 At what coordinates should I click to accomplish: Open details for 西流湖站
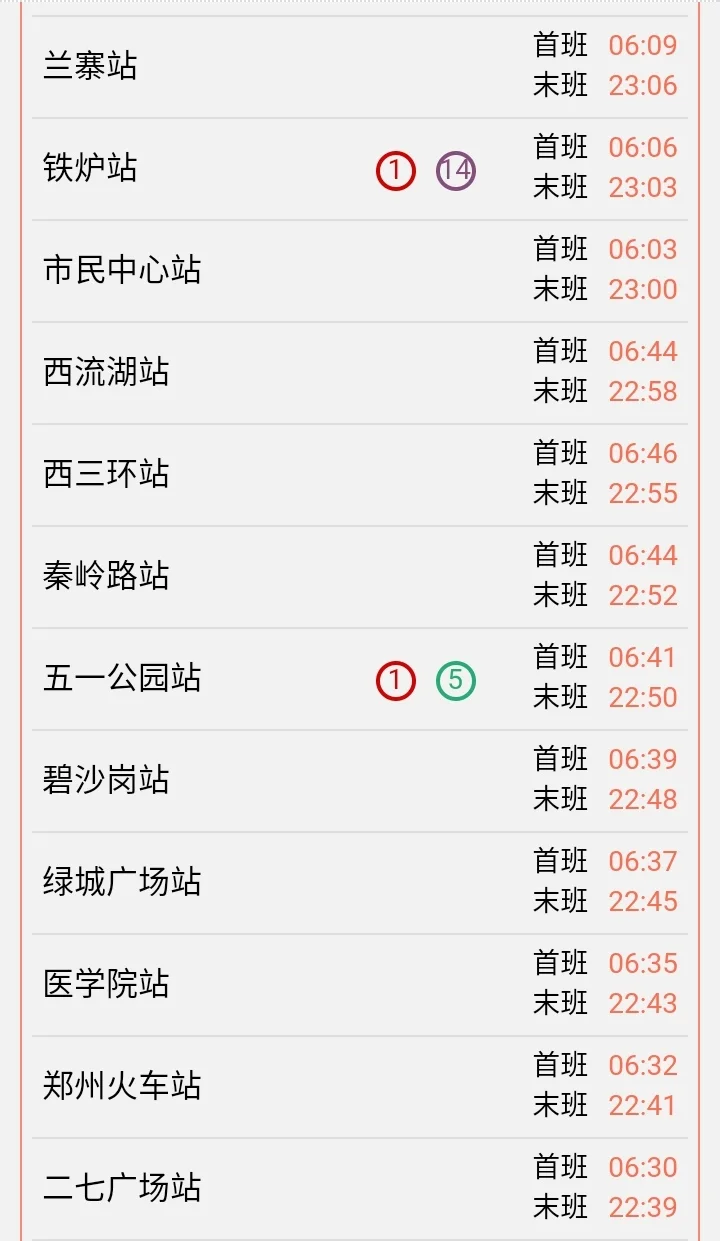click(108, 372)
